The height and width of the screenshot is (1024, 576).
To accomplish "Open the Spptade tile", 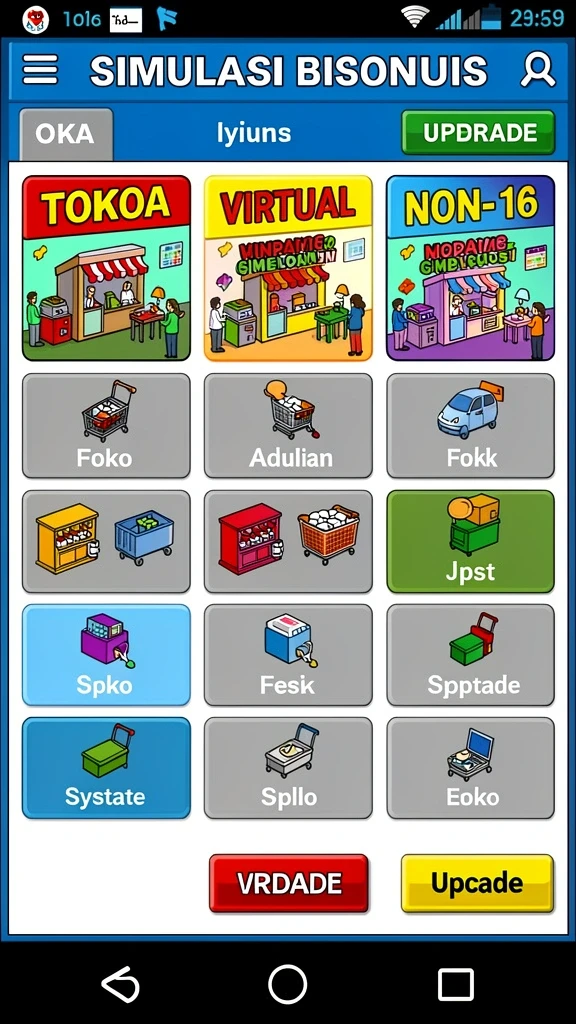I will point(470,655).
